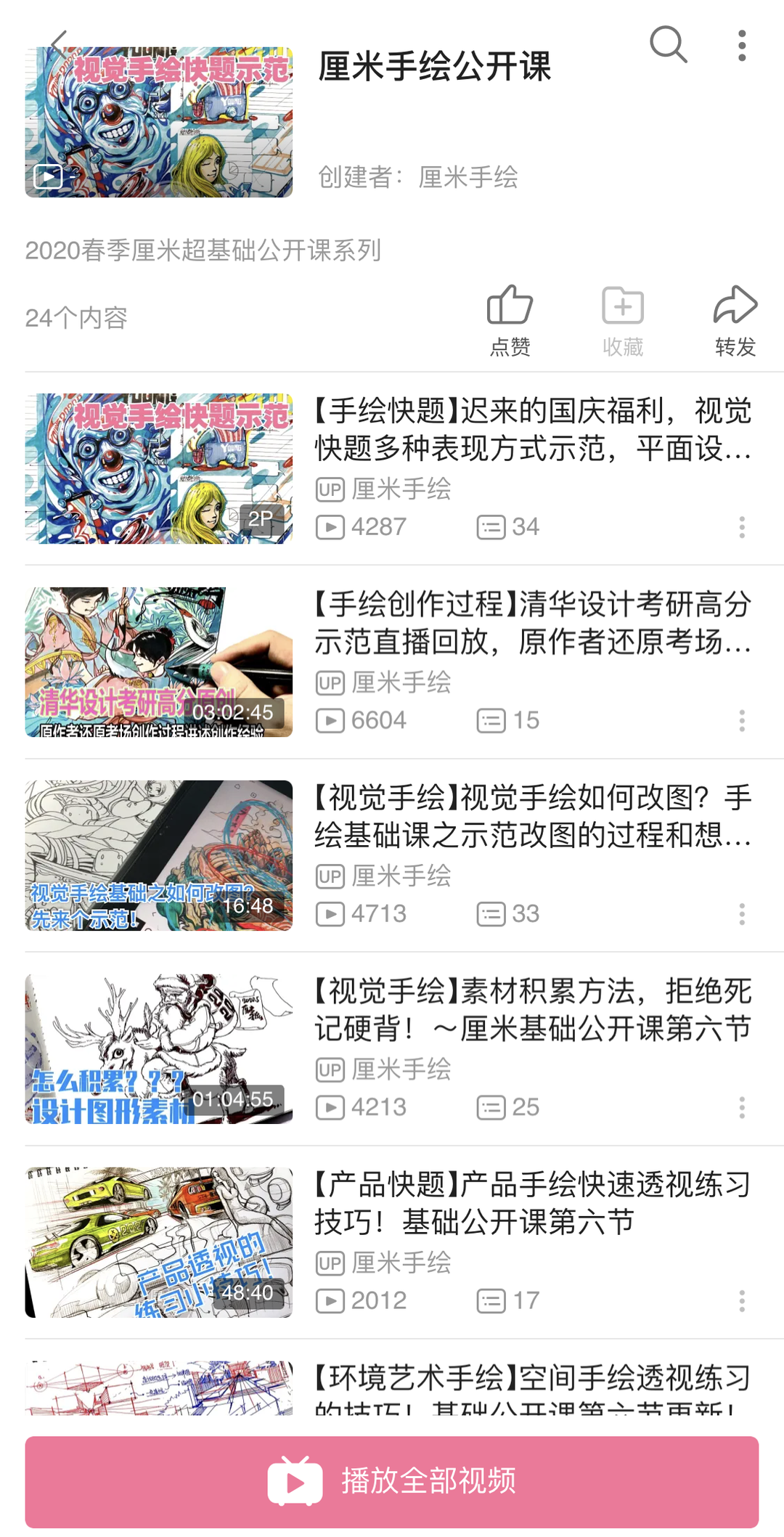The height and width of the screenshot is (1537, 784).
Task: Open video 产品手绘快速透视练习技巧
Action: point(531,1203)
